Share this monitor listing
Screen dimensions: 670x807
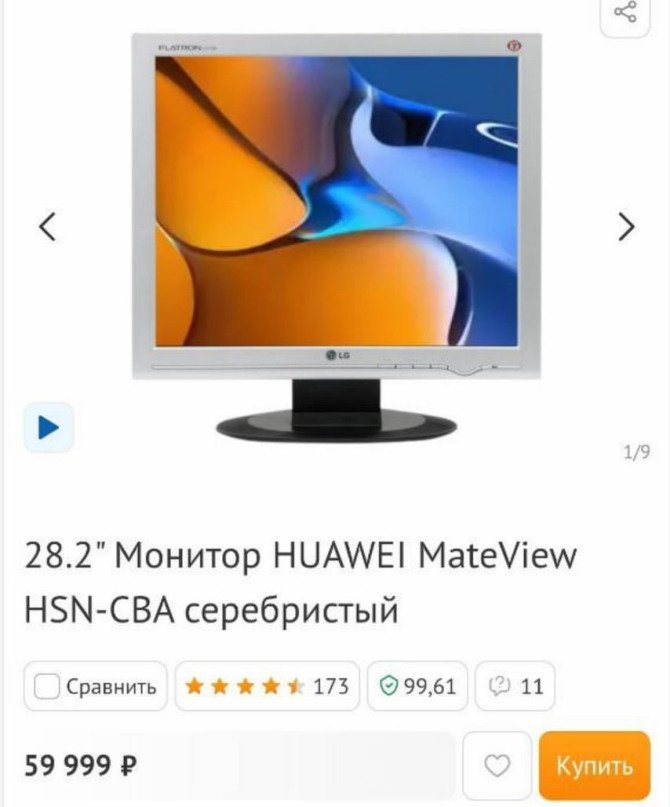(x=624, y=13)
